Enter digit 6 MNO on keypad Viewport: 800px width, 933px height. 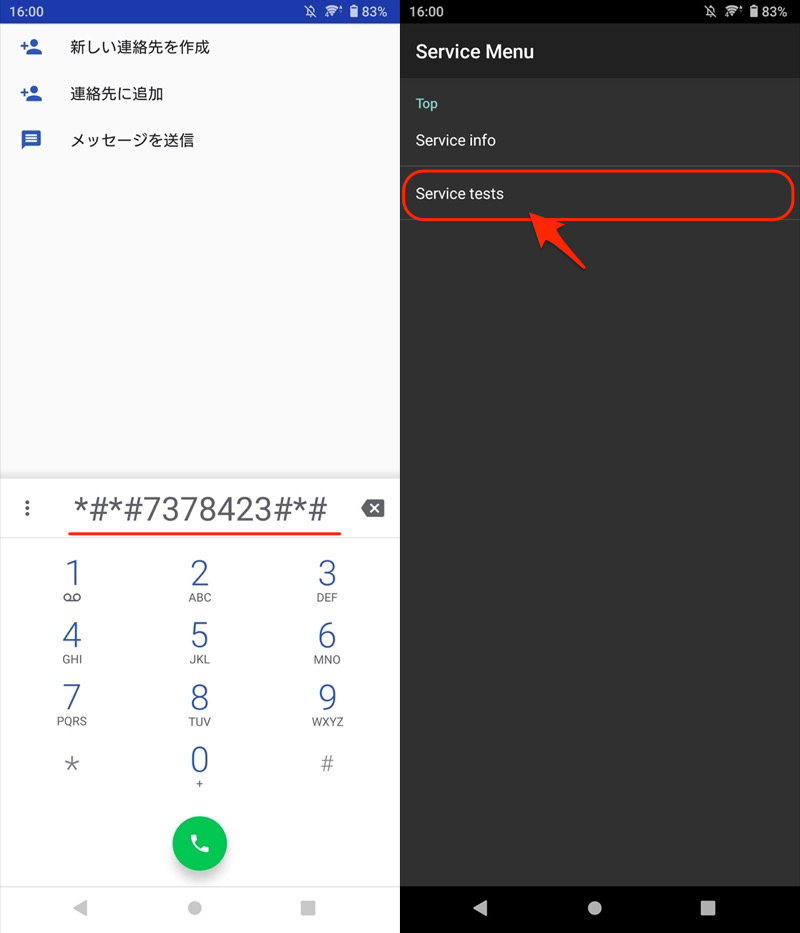tap(327, 642)
